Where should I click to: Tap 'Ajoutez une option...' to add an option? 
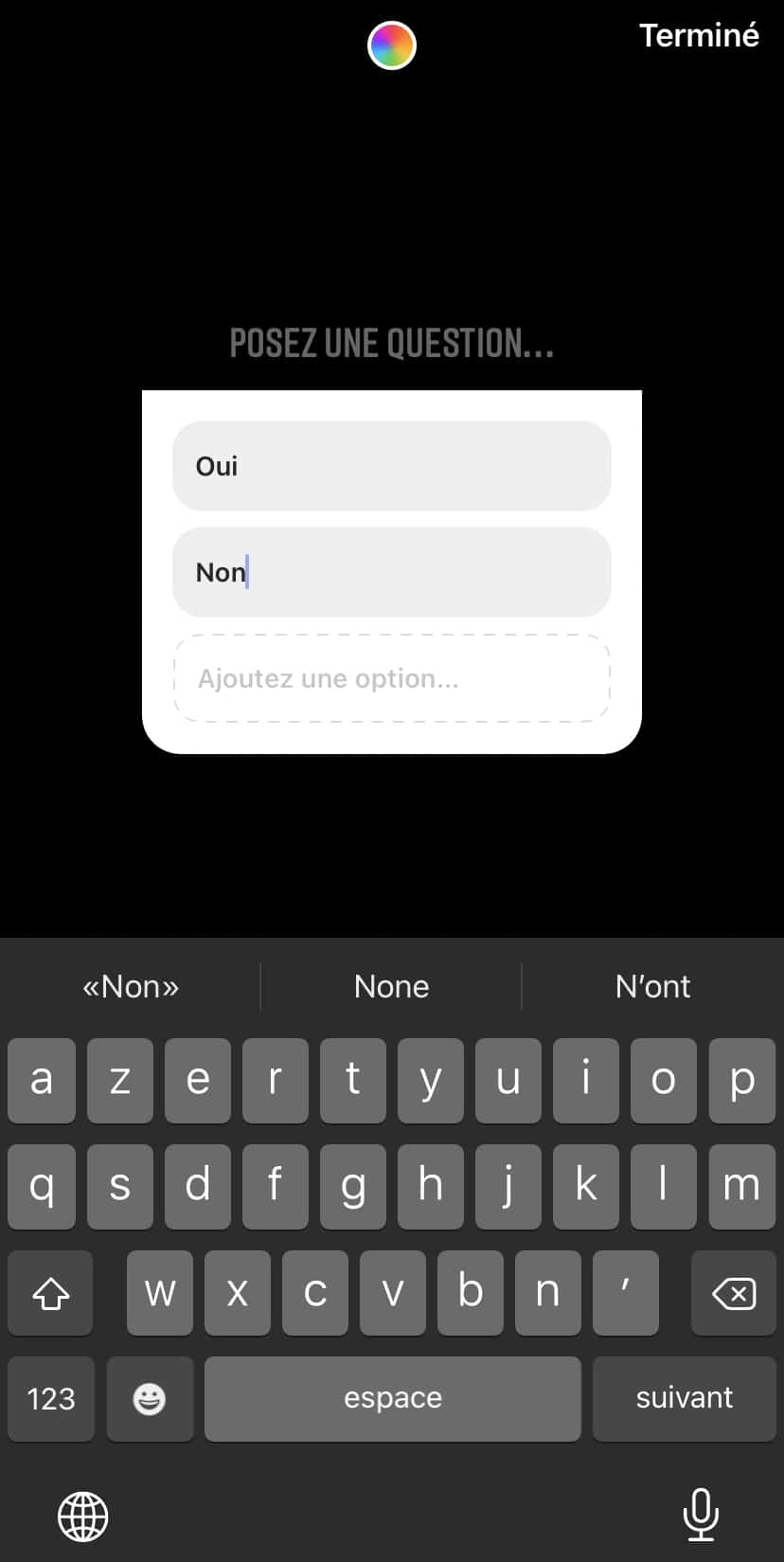(391, 678)
